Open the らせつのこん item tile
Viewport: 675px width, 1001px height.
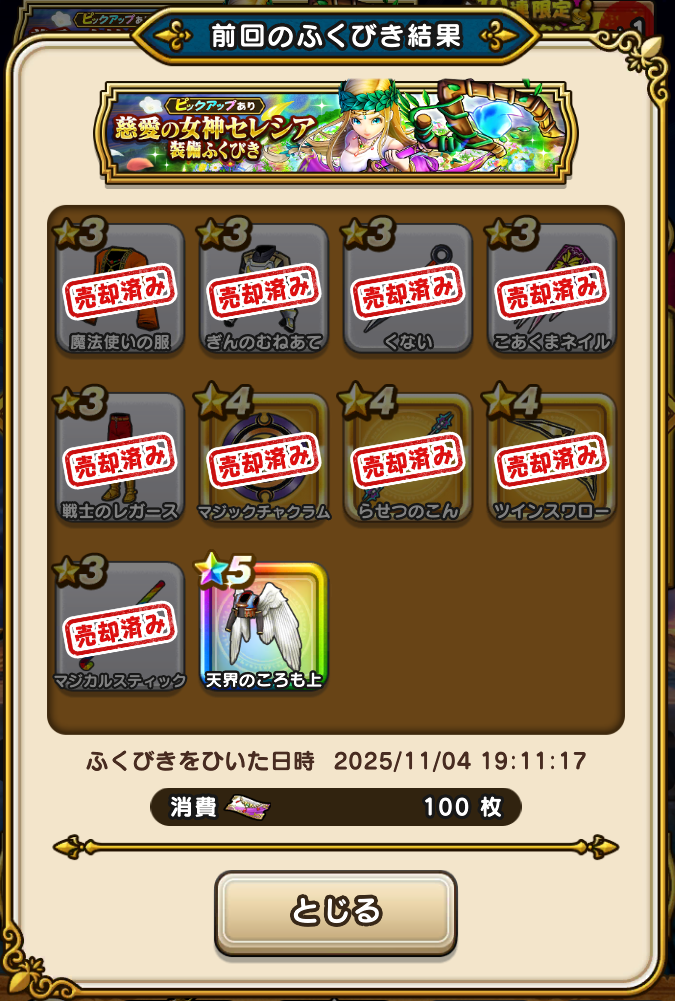(408, 457)
